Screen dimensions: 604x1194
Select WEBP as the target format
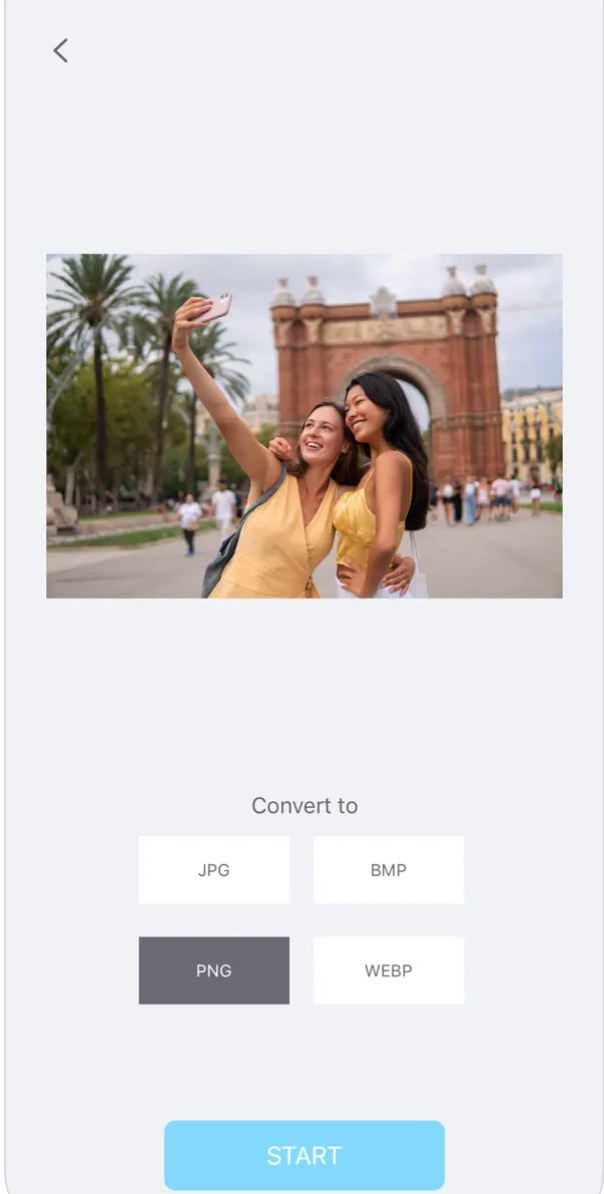tap(388, 970)
